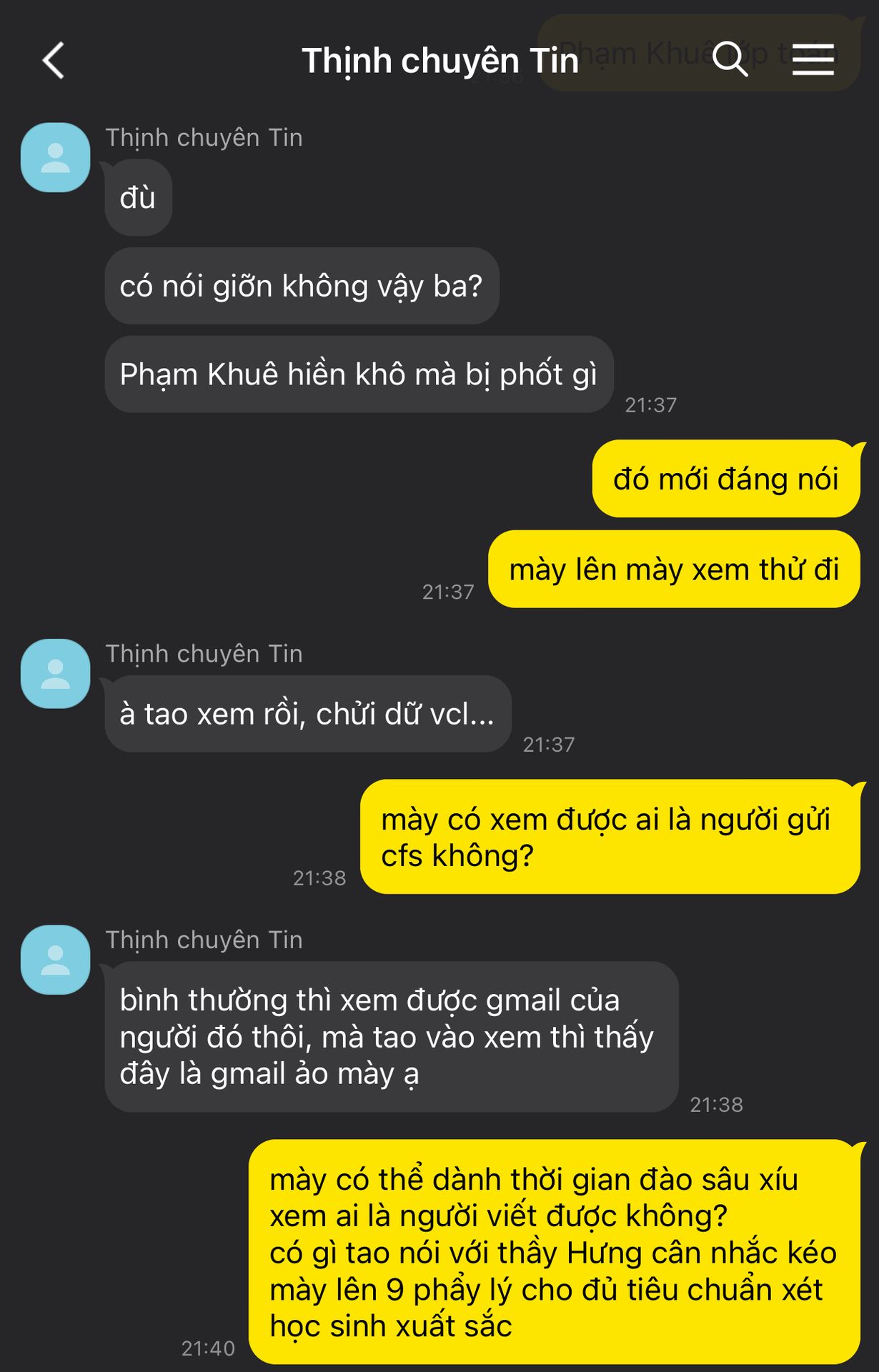
Task: Open Thịnh chuyên Tin's avatar above "đù"
Action: click(x=56, y=157)
